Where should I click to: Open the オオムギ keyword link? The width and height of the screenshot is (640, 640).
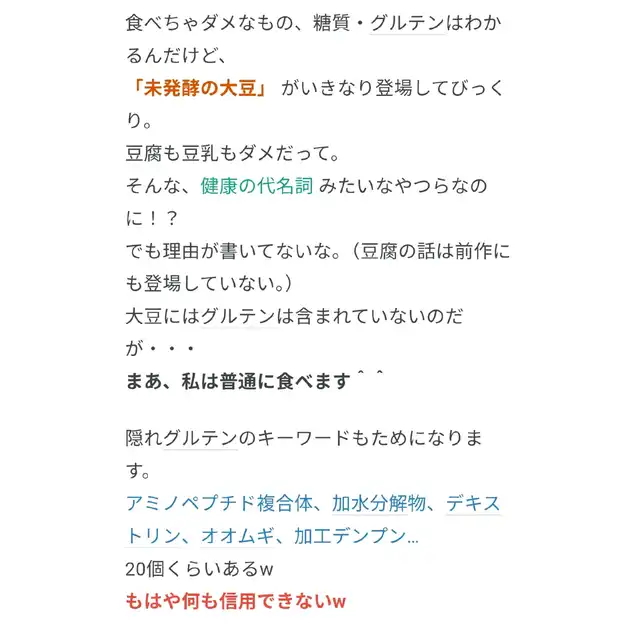(238, 536)
